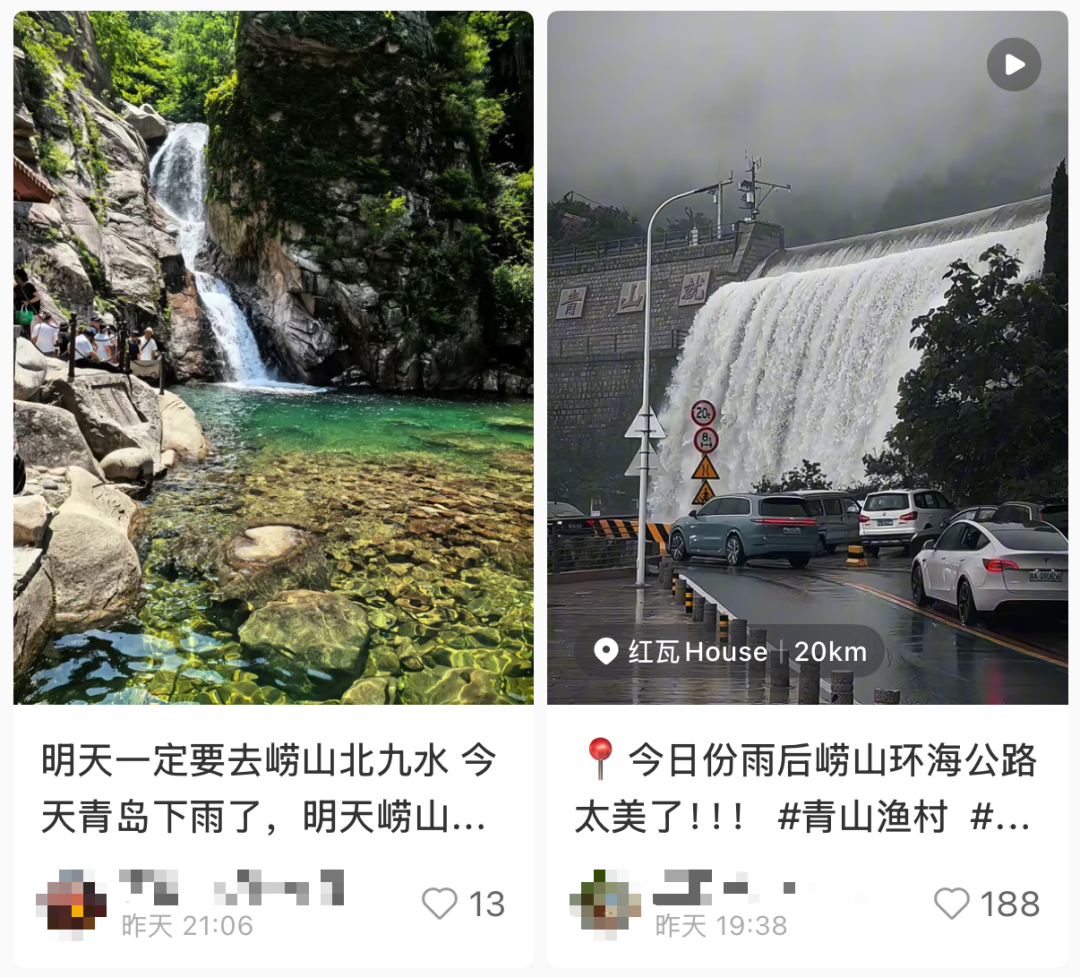Like the 崂山环海公路 post with 188 likes

952,903
